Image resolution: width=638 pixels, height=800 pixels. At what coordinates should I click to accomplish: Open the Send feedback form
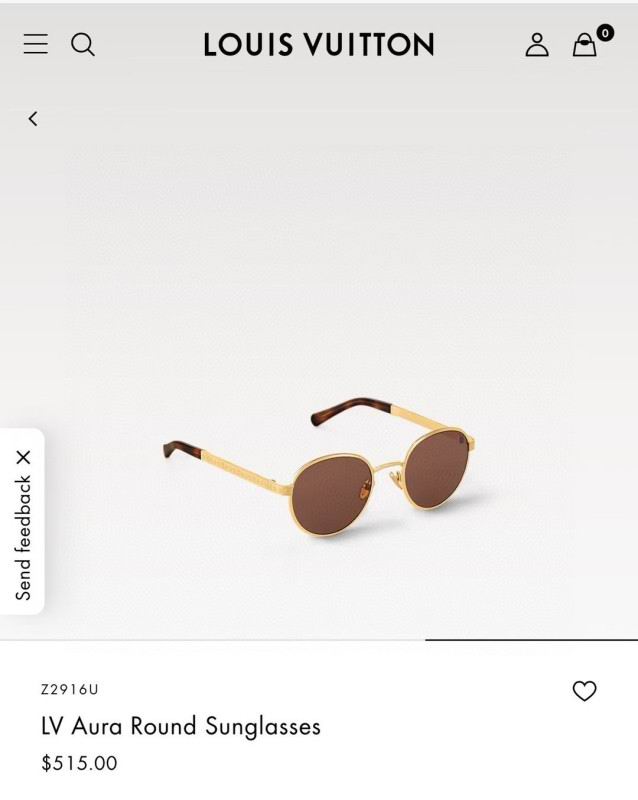(x=24, y=537)
